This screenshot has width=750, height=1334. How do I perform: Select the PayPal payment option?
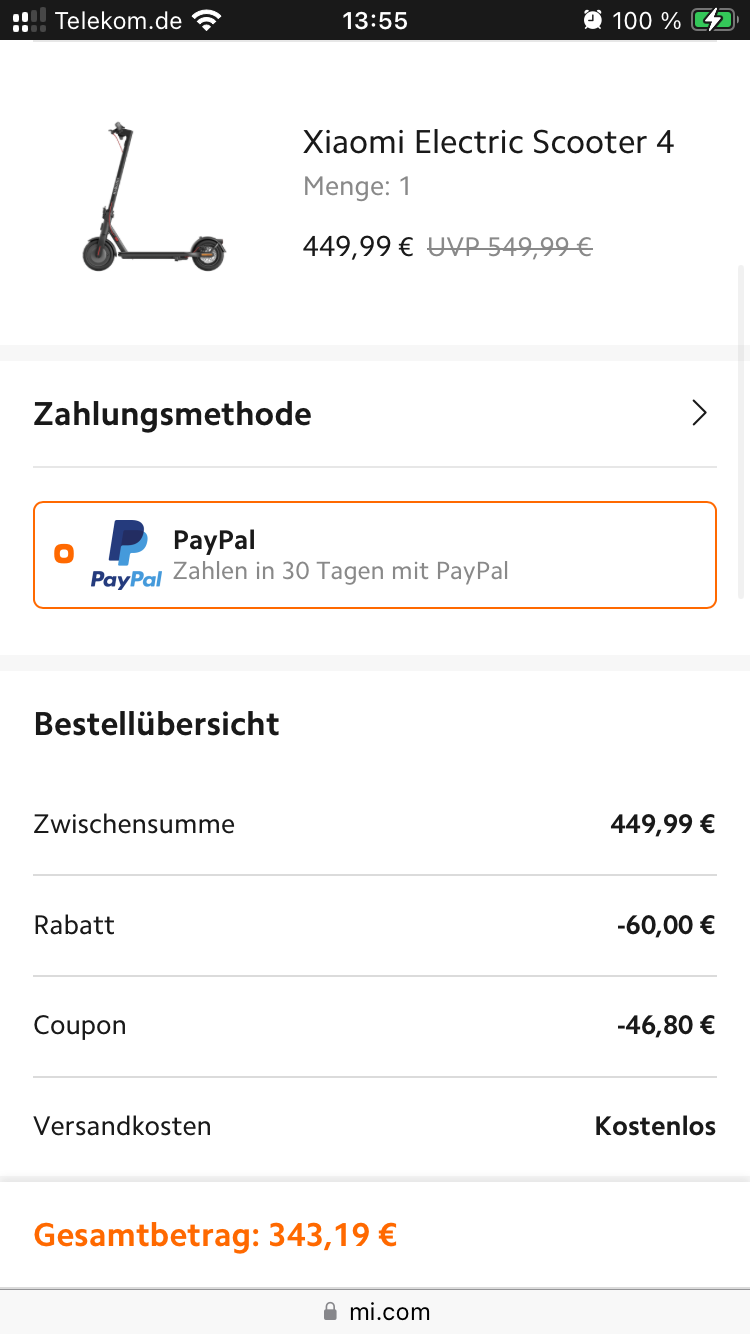pyautogui.click(x=375, y=555)
